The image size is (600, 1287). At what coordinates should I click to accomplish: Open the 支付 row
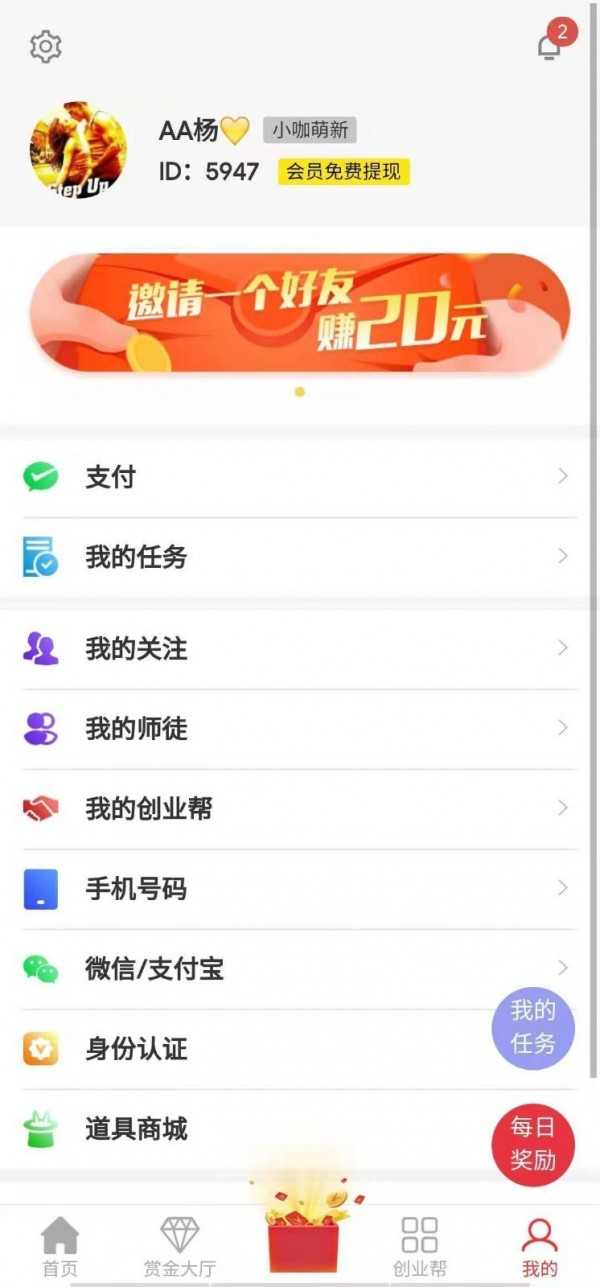pyautogui.click(x=300, y=477)
